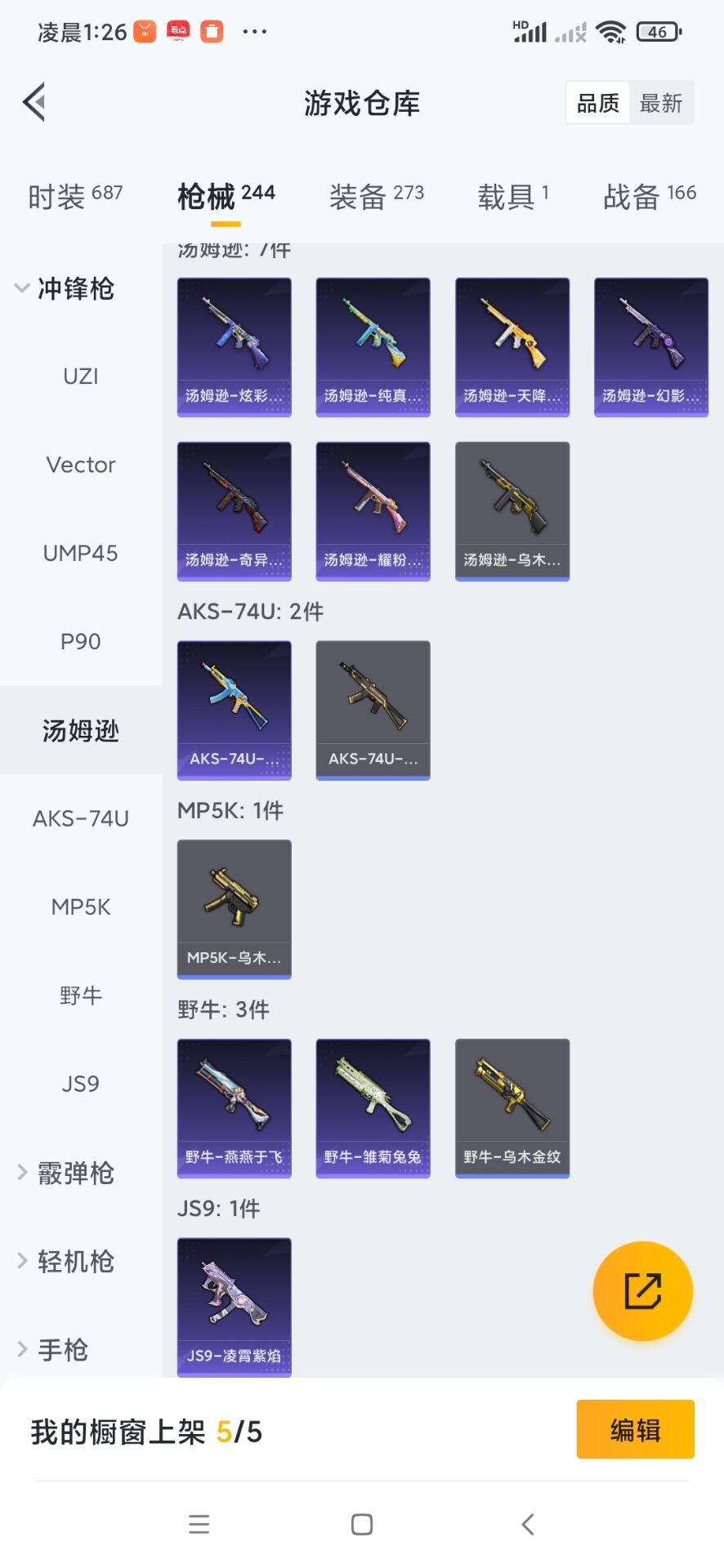Tap the orange share floating button
This screenshot has height=1568, width=724.
click(x=642, y=1291)
